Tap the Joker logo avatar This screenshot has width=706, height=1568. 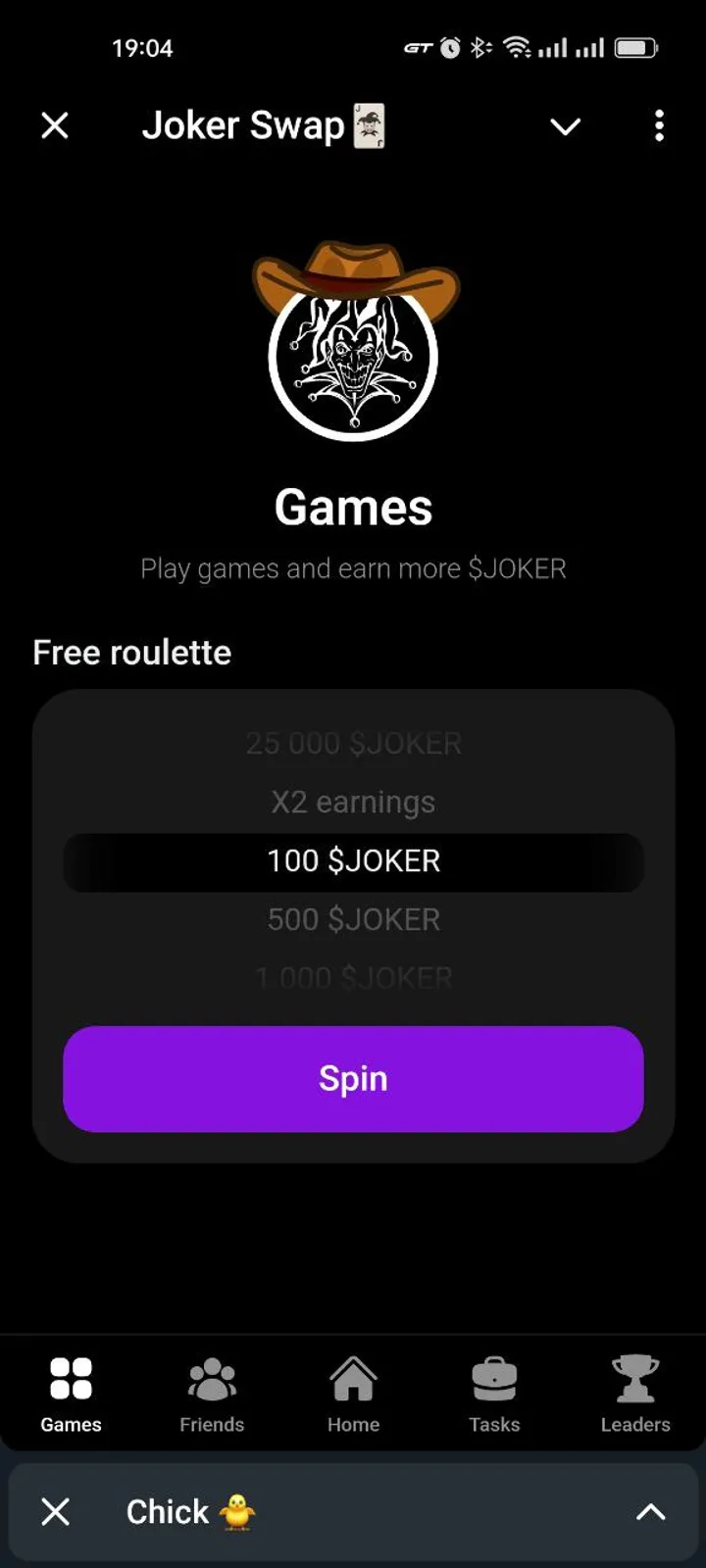pos(352,353)
